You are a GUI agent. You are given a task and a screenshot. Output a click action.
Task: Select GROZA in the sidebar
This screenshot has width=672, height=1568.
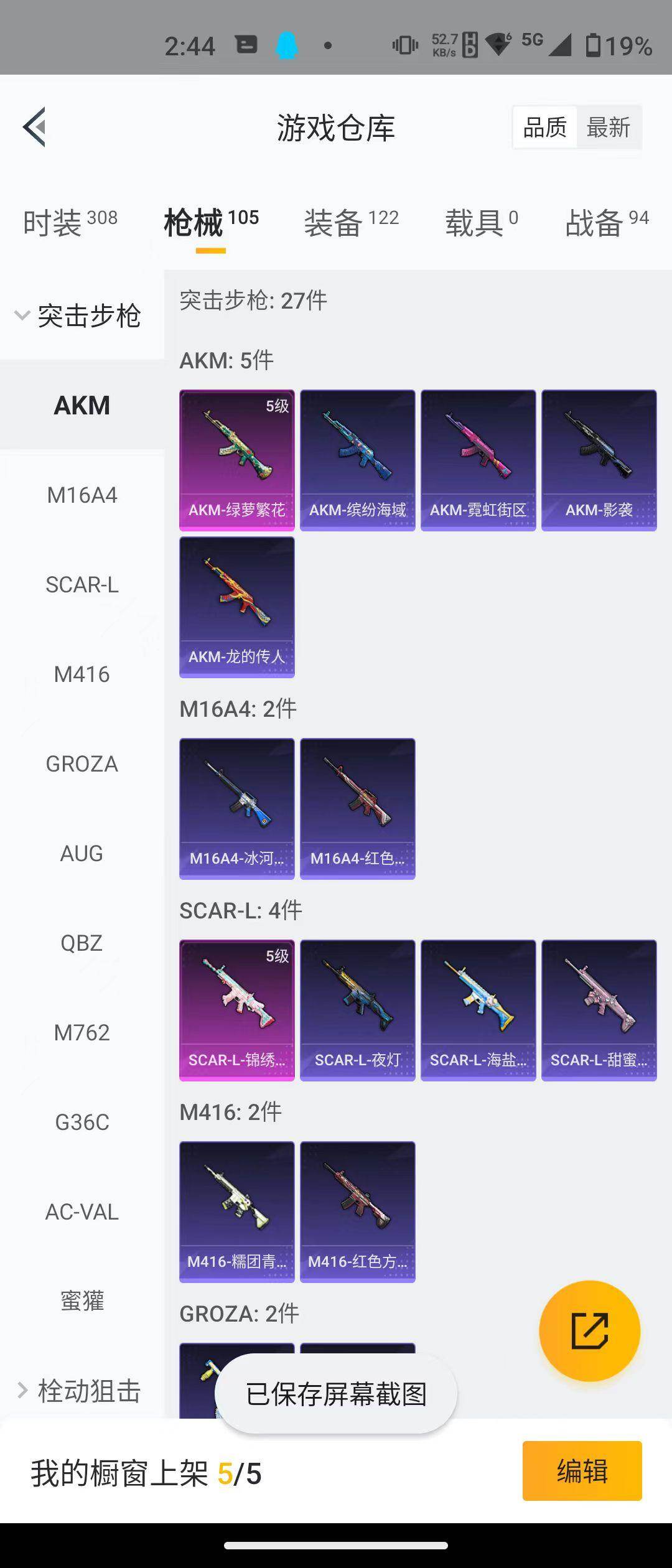point(82,764)
